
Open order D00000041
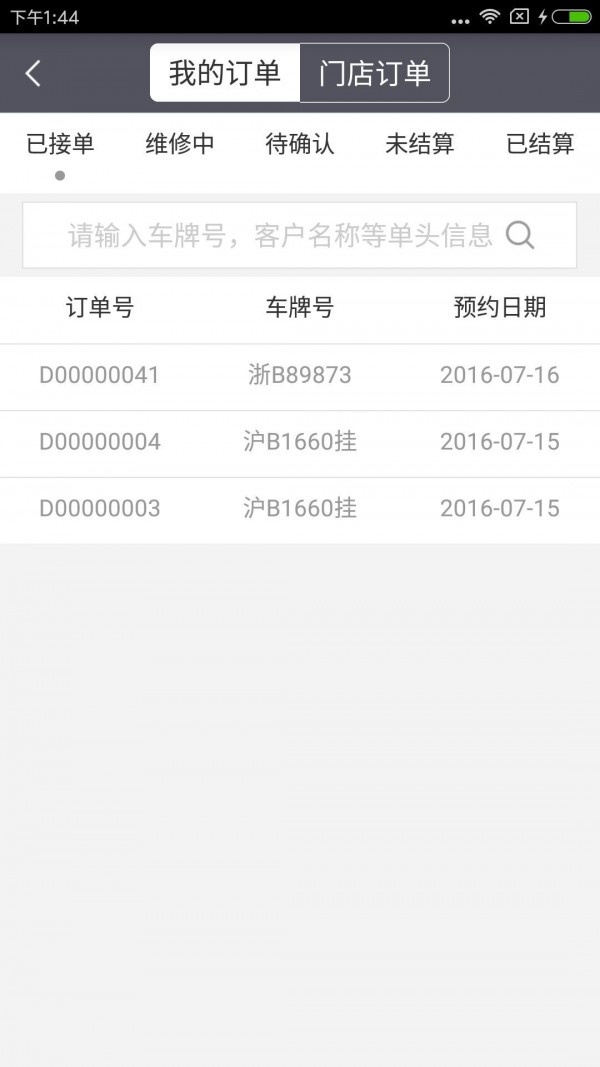click(x=300, y=377)
